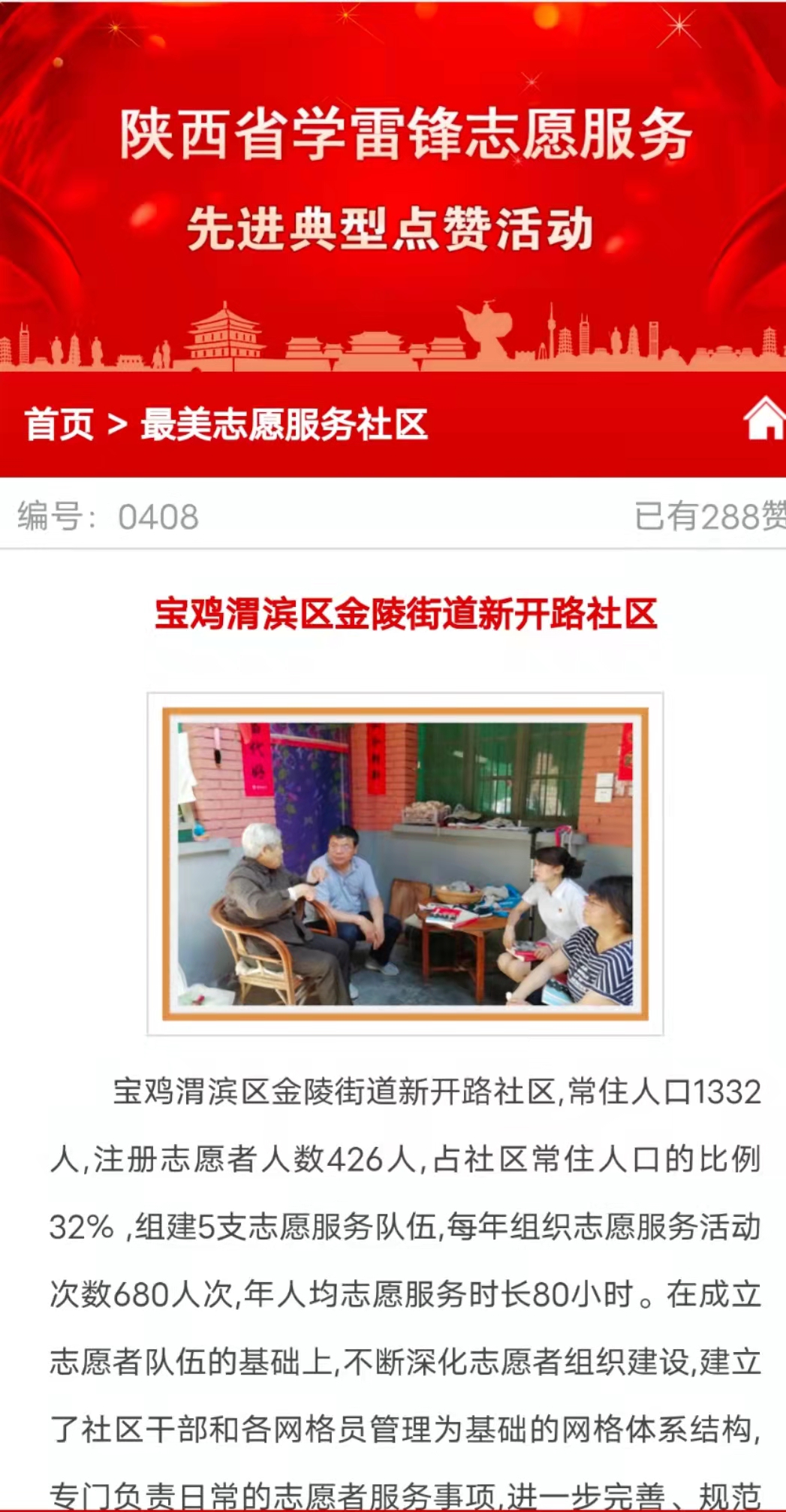Tap the home icon in red bar
Image resolution: width=786 pixels, height=1512 pixels.
[764, 419]
